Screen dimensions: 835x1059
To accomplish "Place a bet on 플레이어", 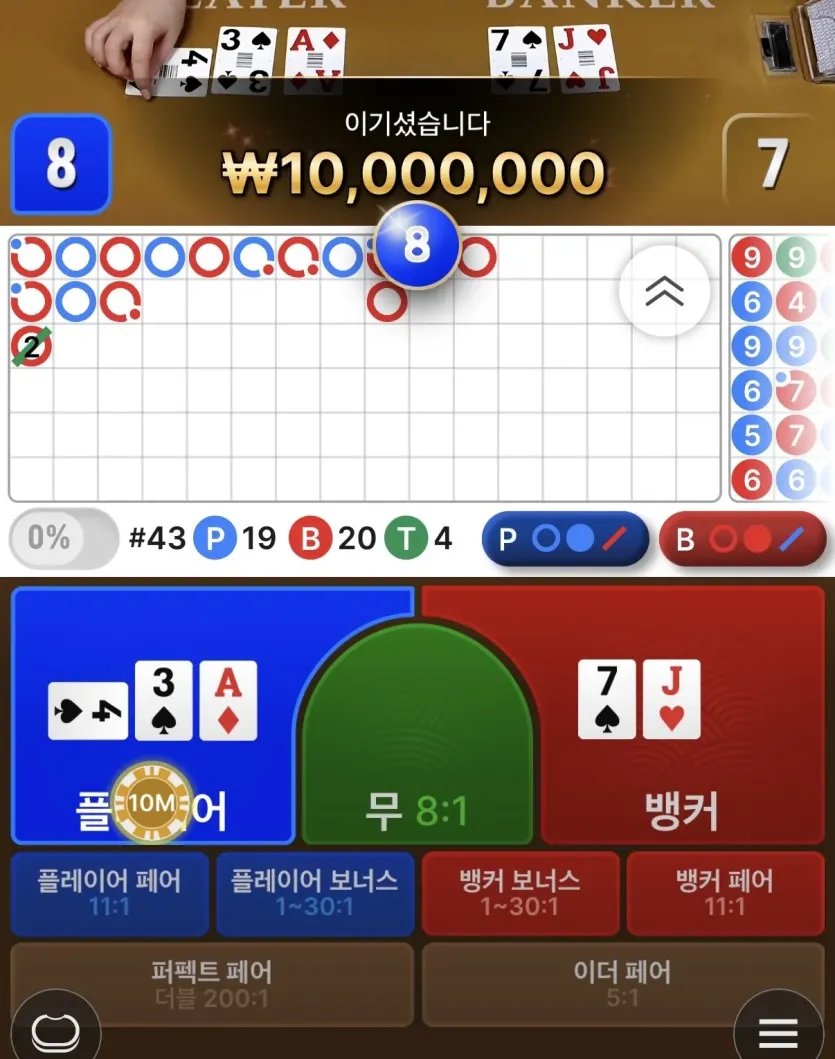I will click(153, 716).
